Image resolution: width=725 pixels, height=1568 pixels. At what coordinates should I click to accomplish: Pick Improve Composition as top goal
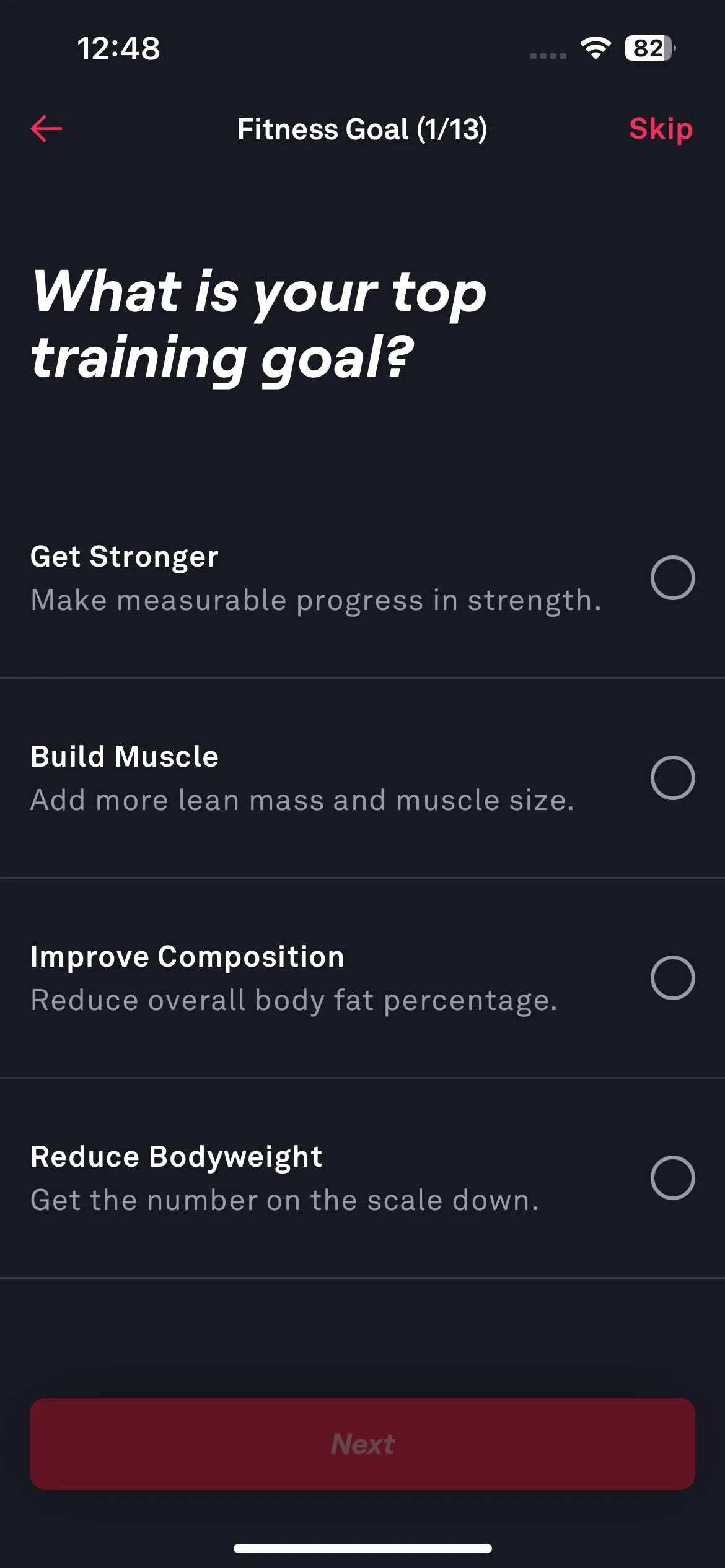point(362,978)
